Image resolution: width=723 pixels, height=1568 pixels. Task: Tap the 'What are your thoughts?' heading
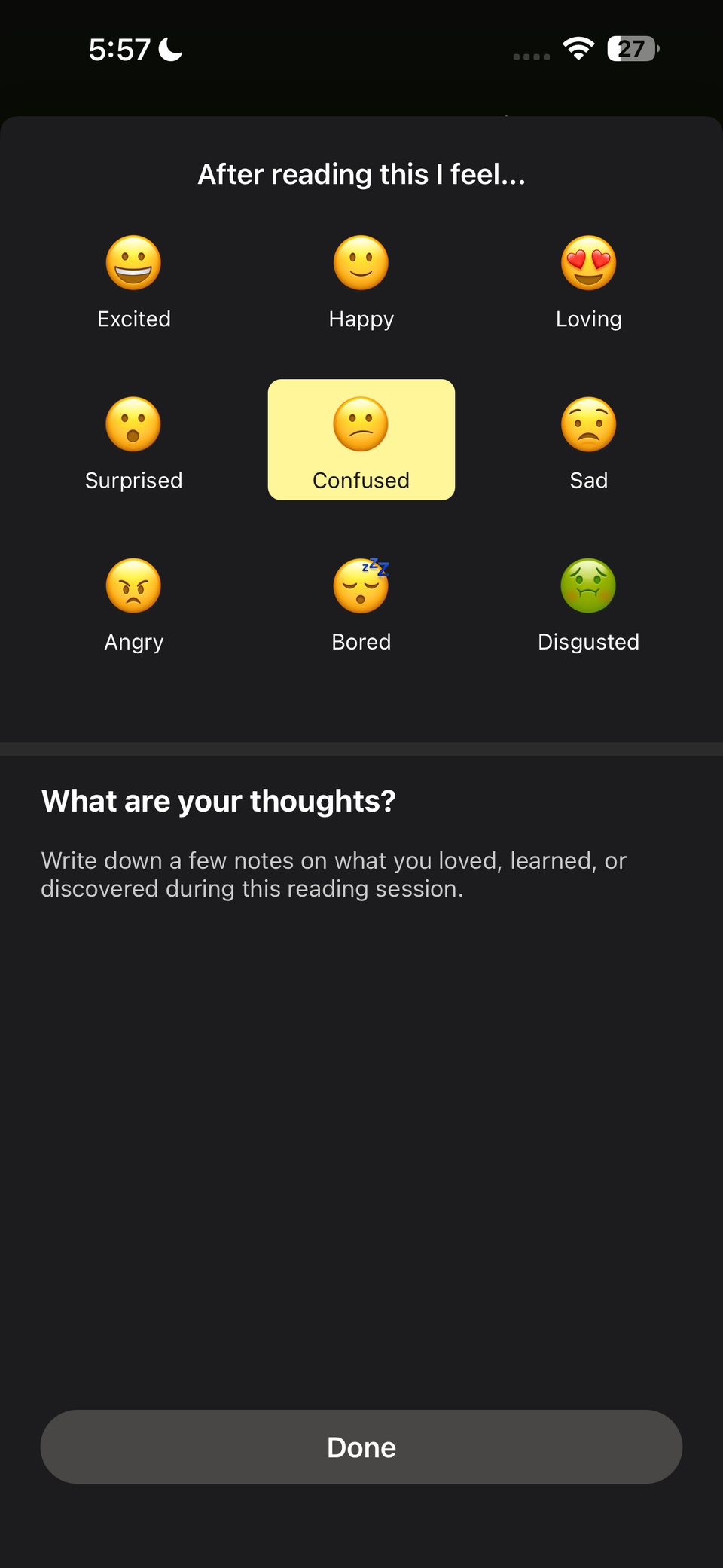coord(218,800)
